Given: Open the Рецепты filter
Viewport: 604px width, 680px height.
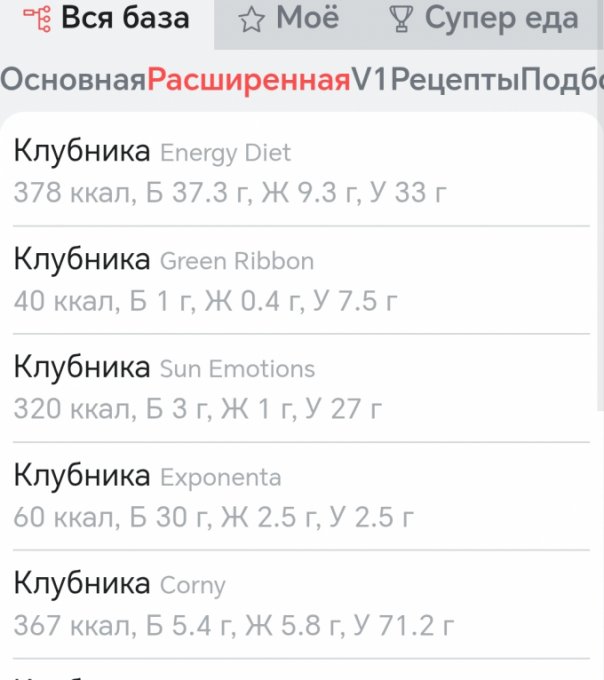Looking at the screenshot, I should (455, 81).
